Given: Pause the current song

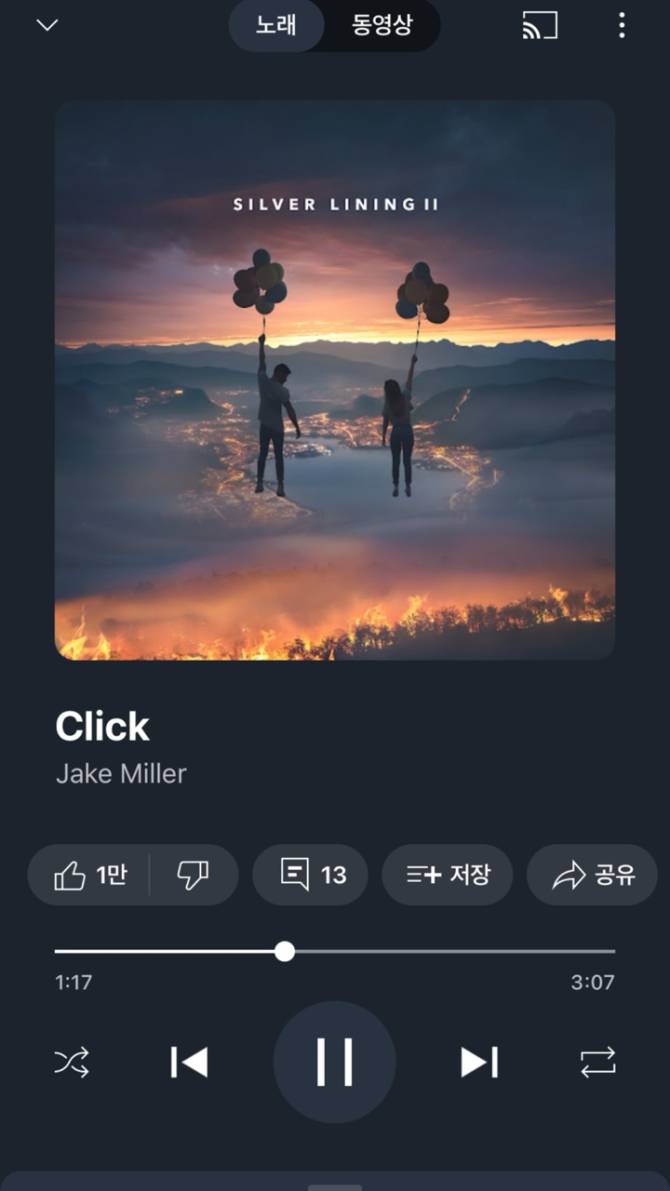Looking at the screenshot, I should (334, 1062).
